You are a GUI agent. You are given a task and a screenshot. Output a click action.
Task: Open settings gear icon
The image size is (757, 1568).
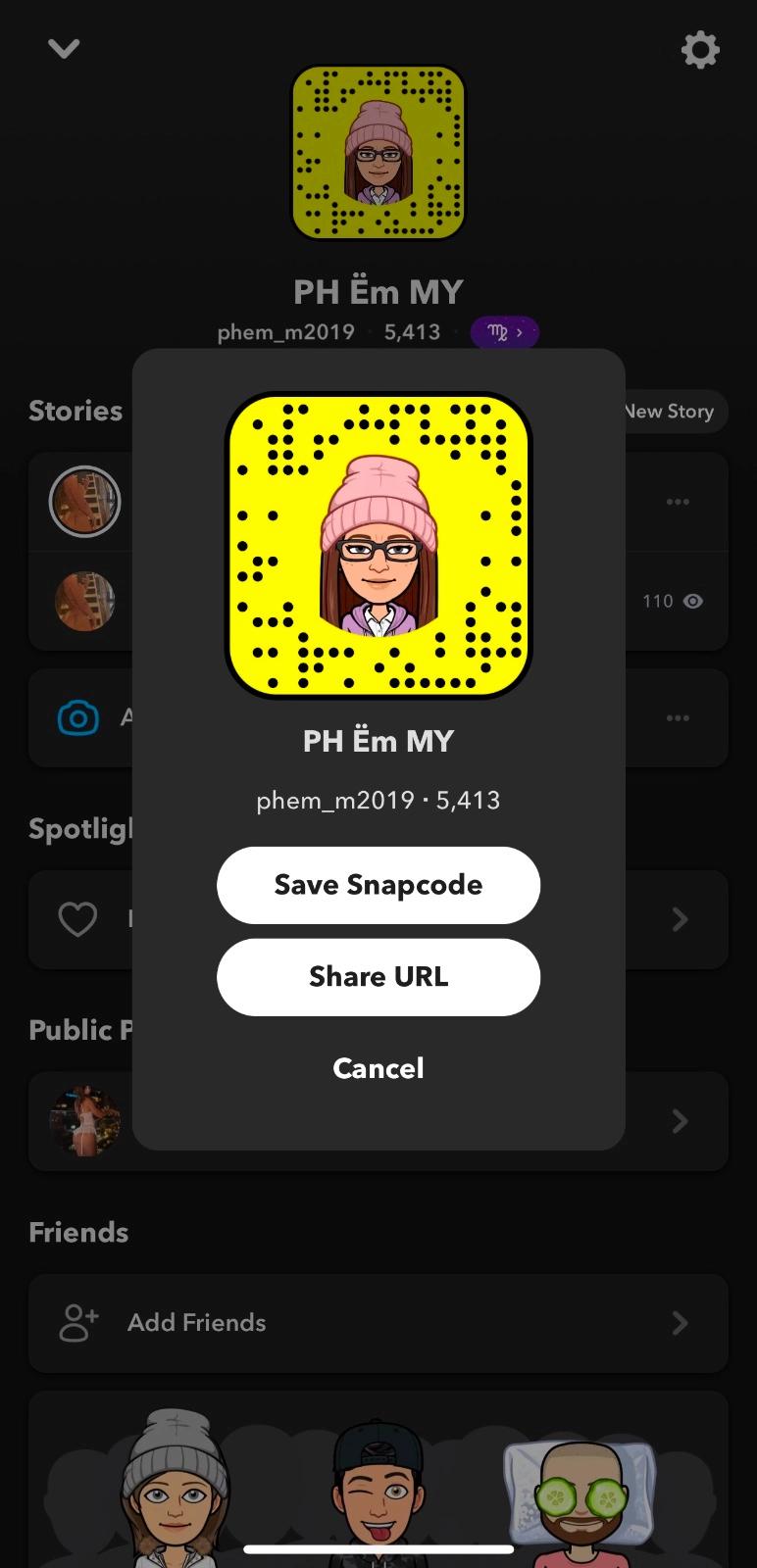click(700, 50)
